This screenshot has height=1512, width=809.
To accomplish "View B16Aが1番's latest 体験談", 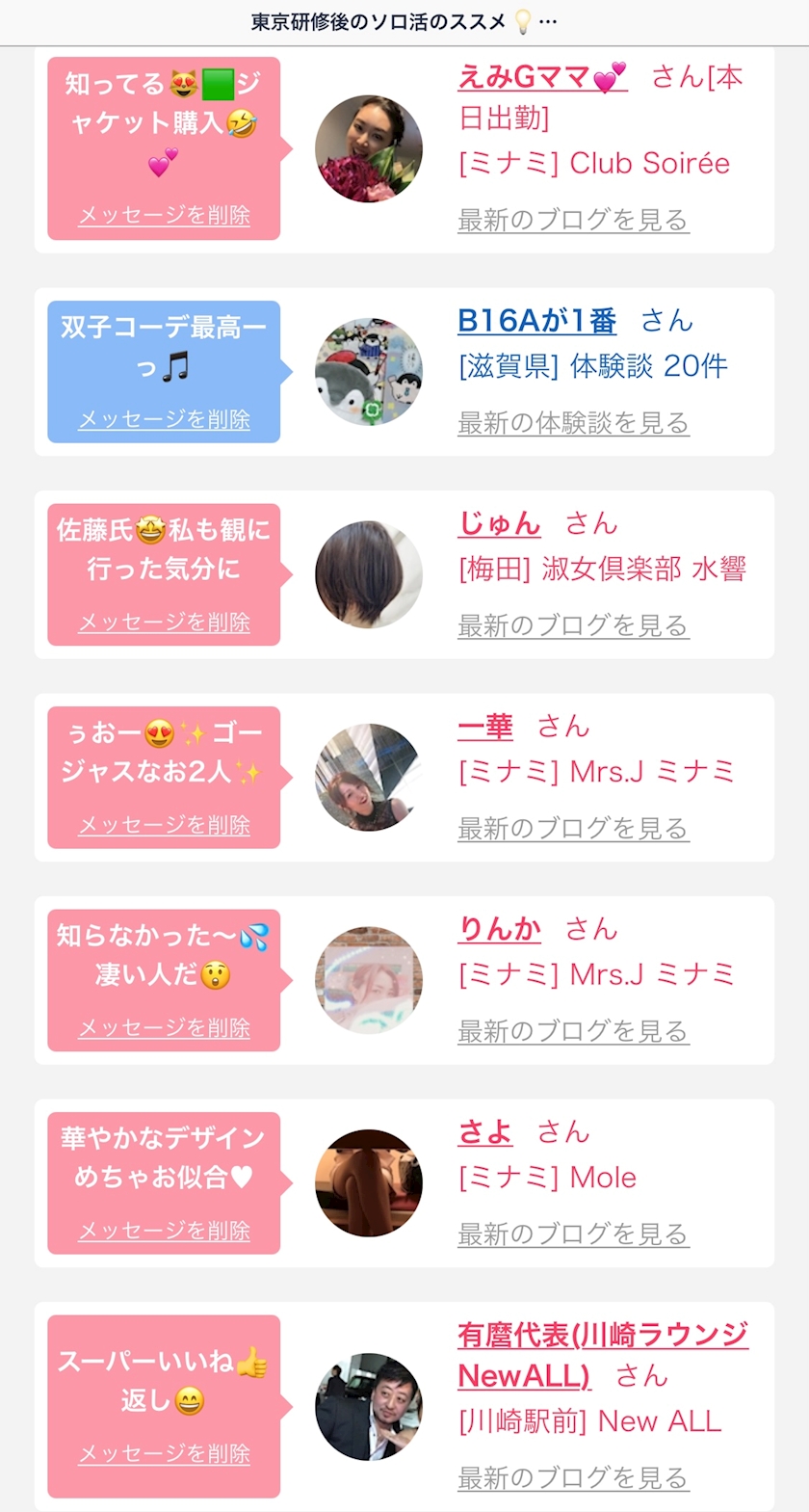I will [572, 423].
